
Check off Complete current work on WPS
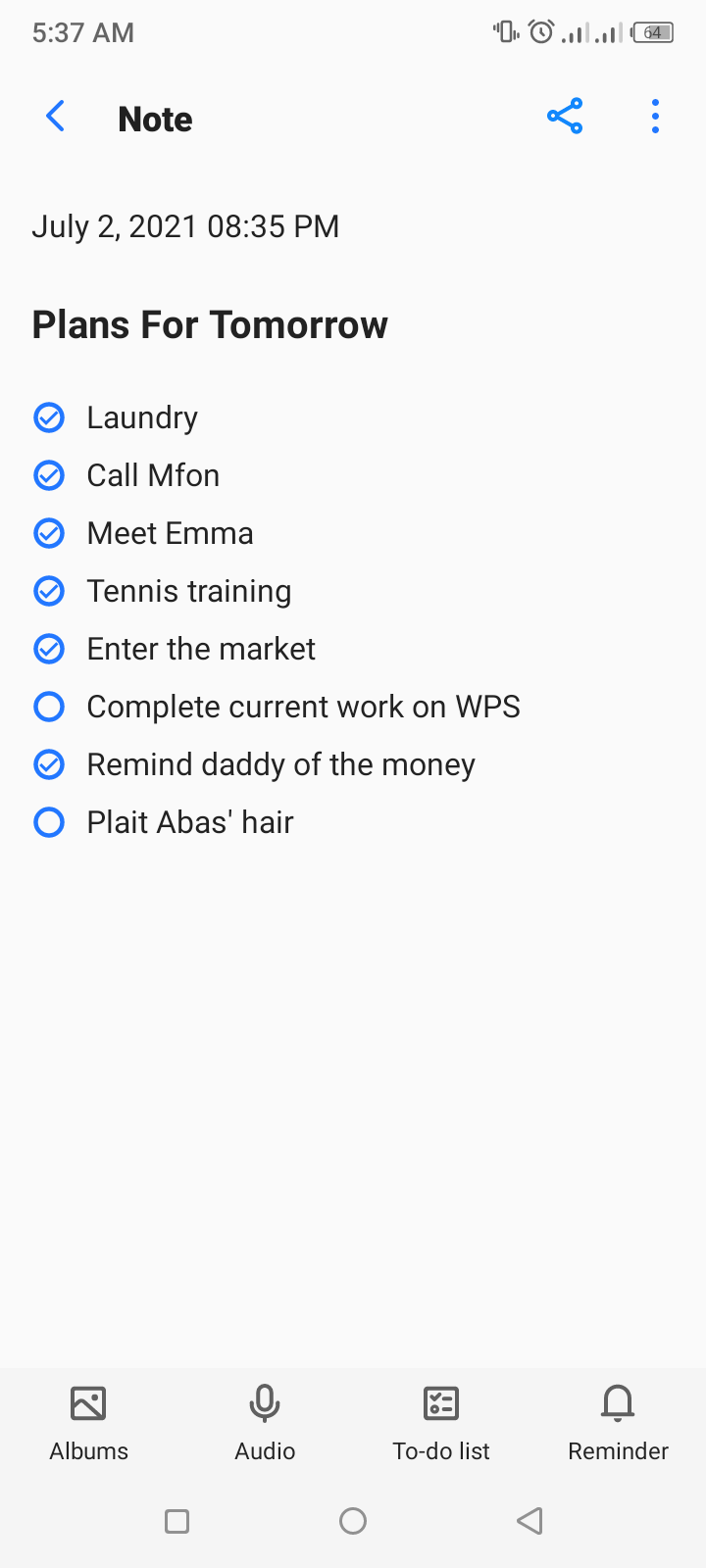[49, 707]
